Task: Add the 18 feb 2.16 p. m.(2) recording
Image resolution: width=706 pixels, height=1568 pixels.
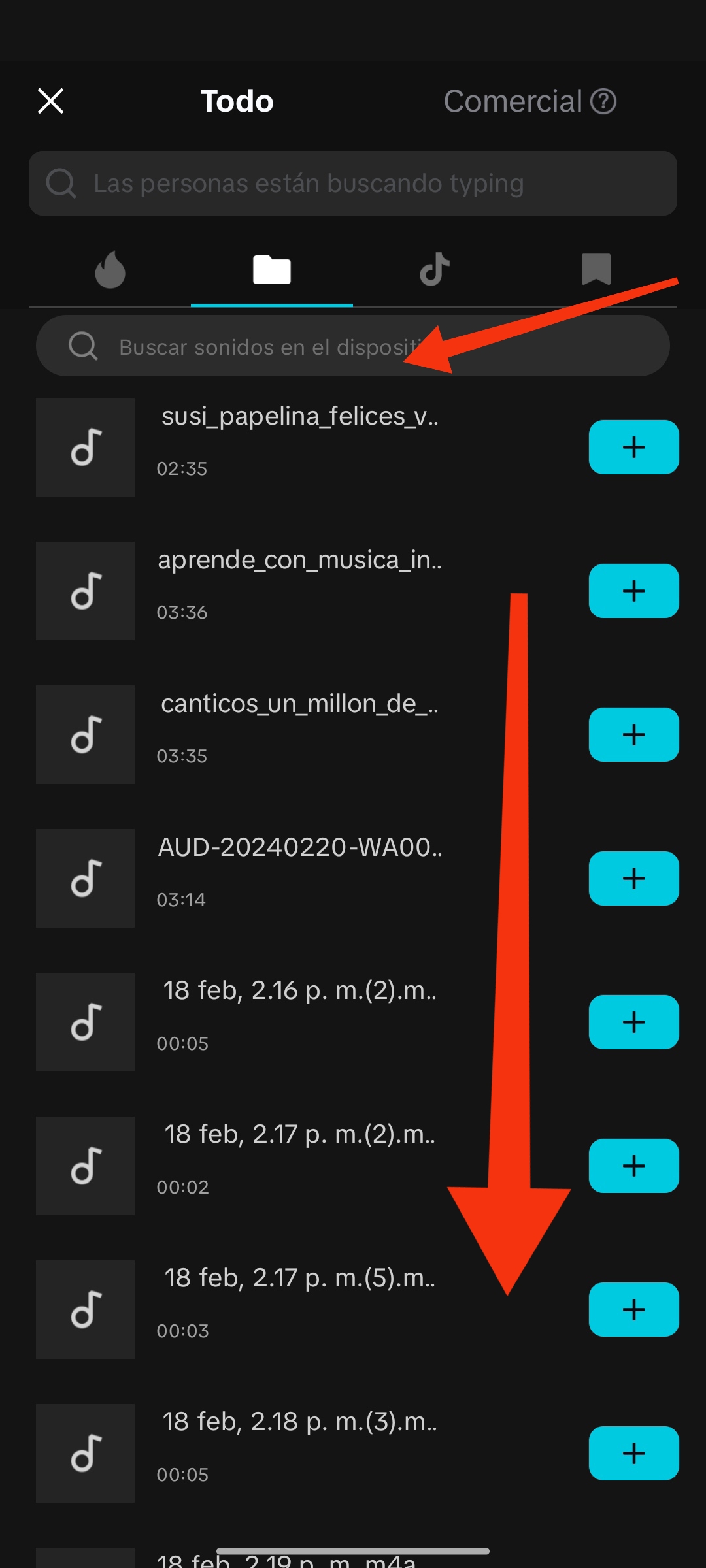Action: click(633, 1022)
